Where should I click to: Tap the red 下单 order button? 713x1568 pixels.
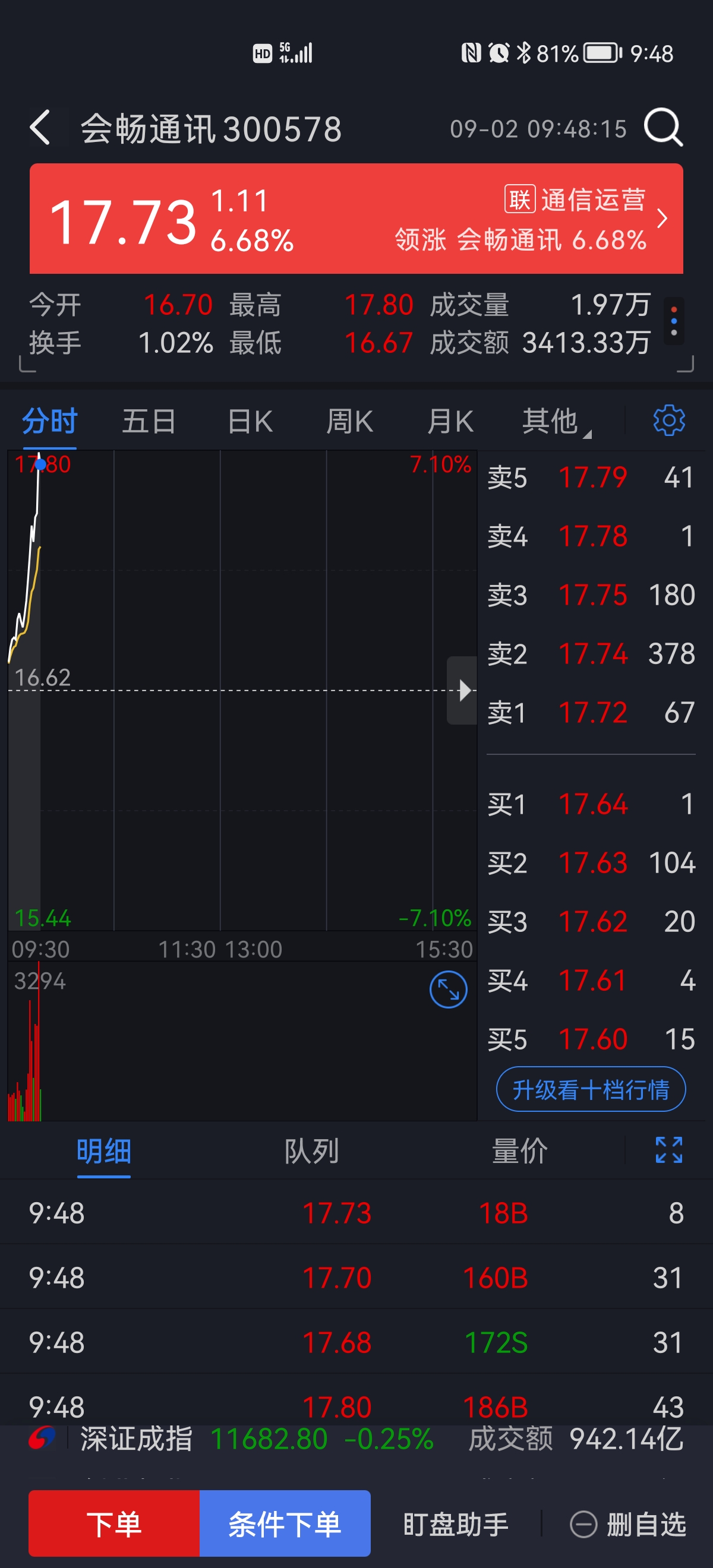click(x=114, y=1523)
